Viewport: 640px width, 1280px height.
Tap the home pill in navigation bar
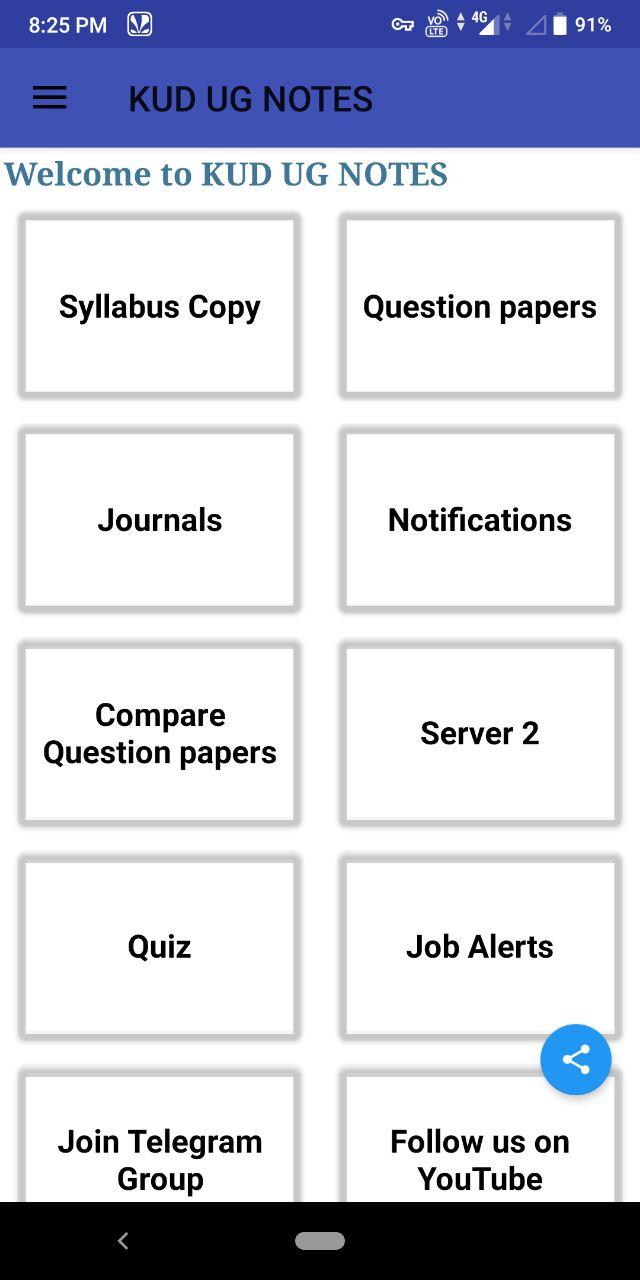[x=320, y=1241]
